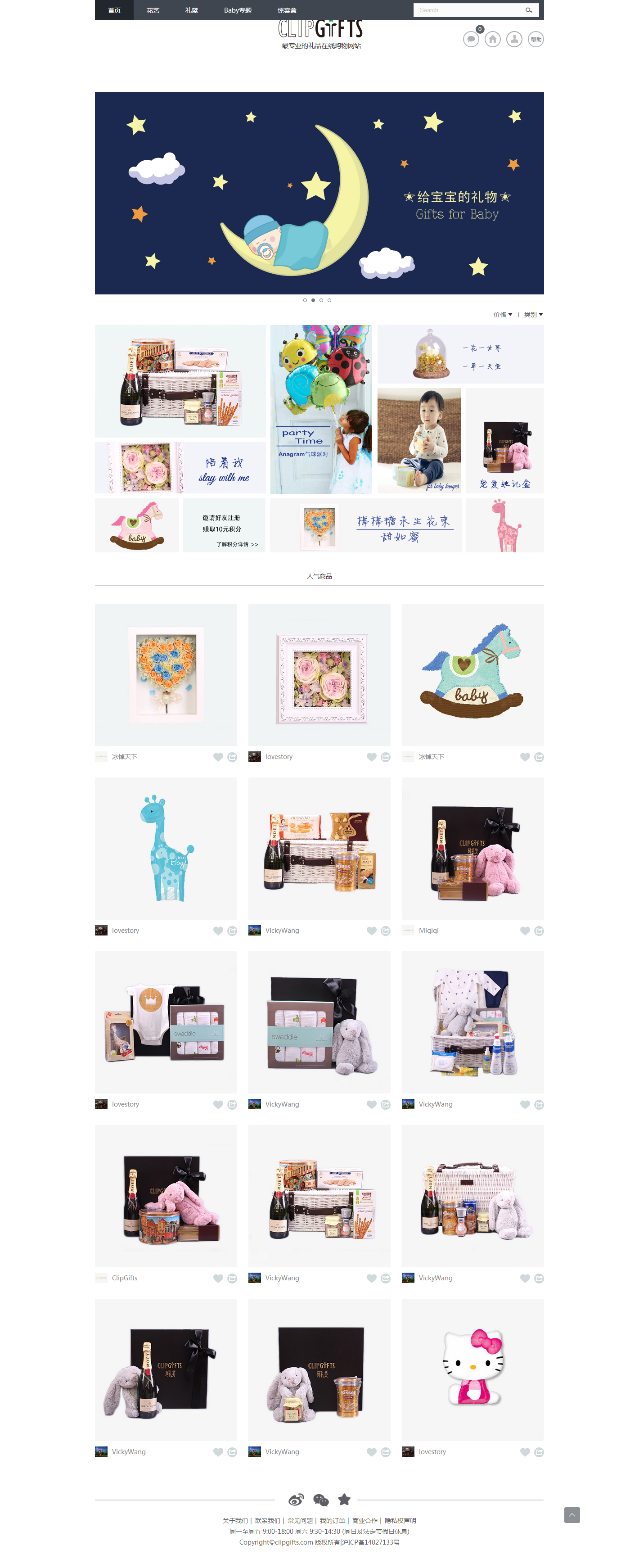The width and height of the screenshot is (639, 1568).
Task: Open the rocking horse baby product card
Action: [472, 674]
